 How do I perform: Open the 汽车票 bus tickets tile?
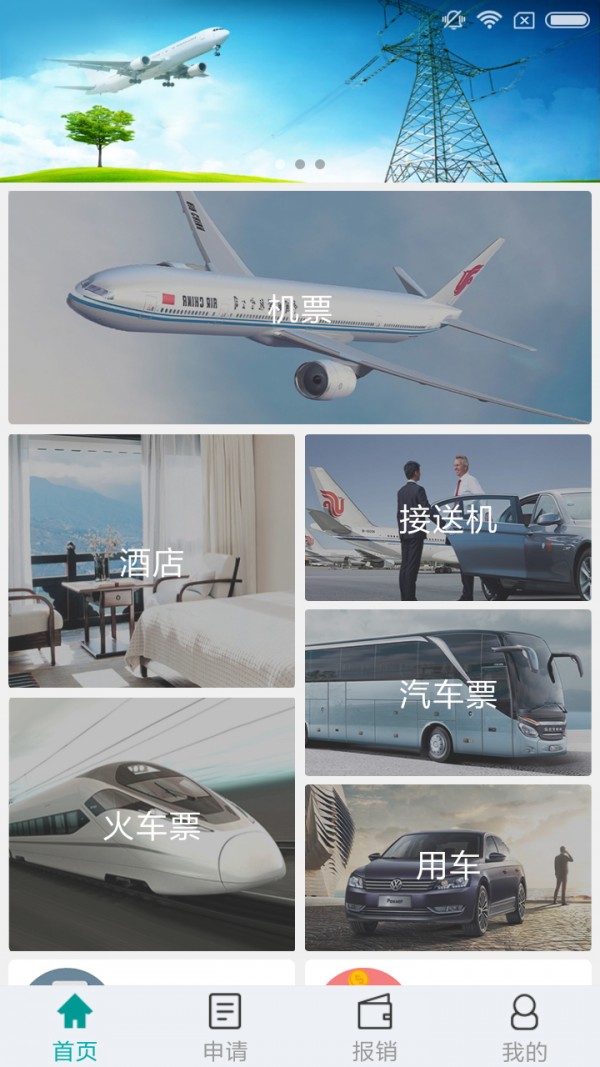tap(448, 693)
